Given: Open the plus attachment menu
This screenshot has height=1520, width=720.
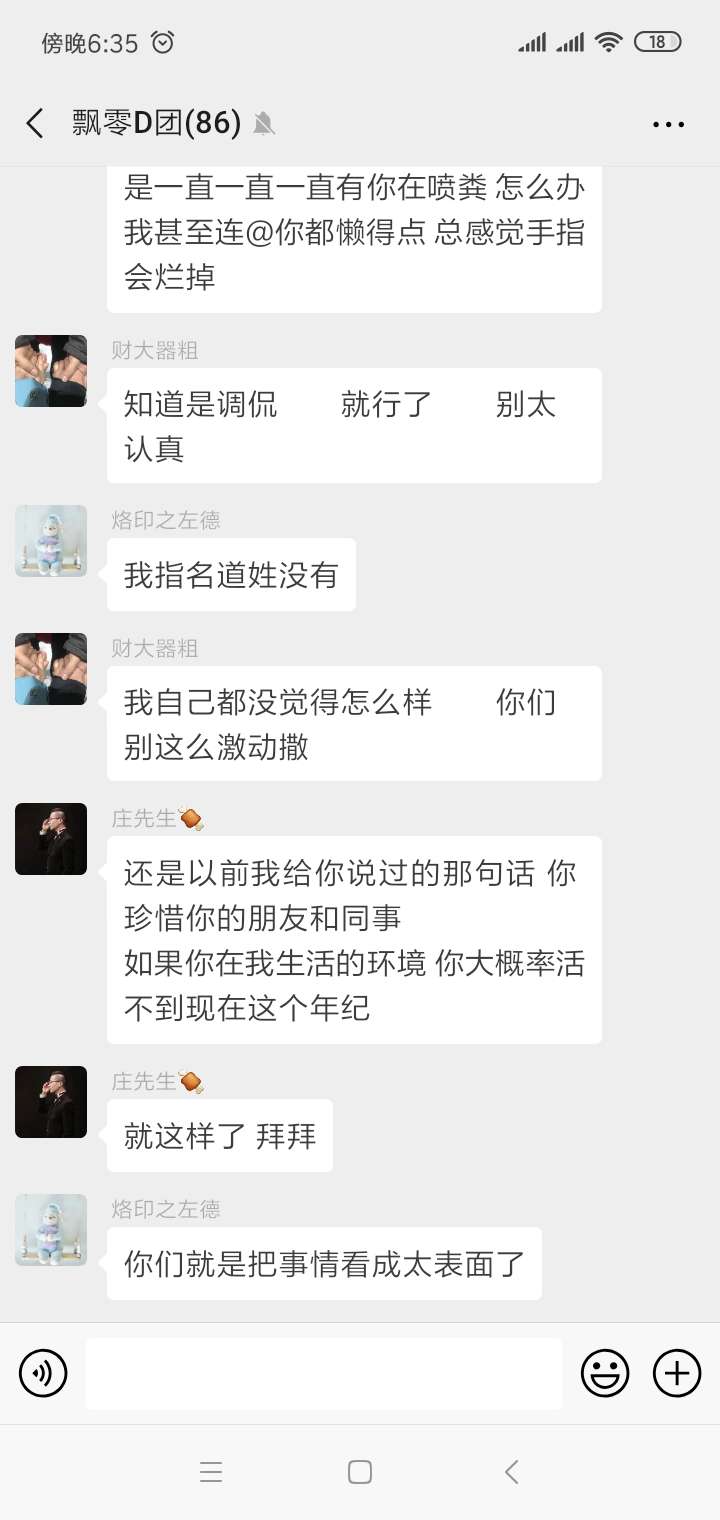Looking at the screenshot, I should (677, 1373).
